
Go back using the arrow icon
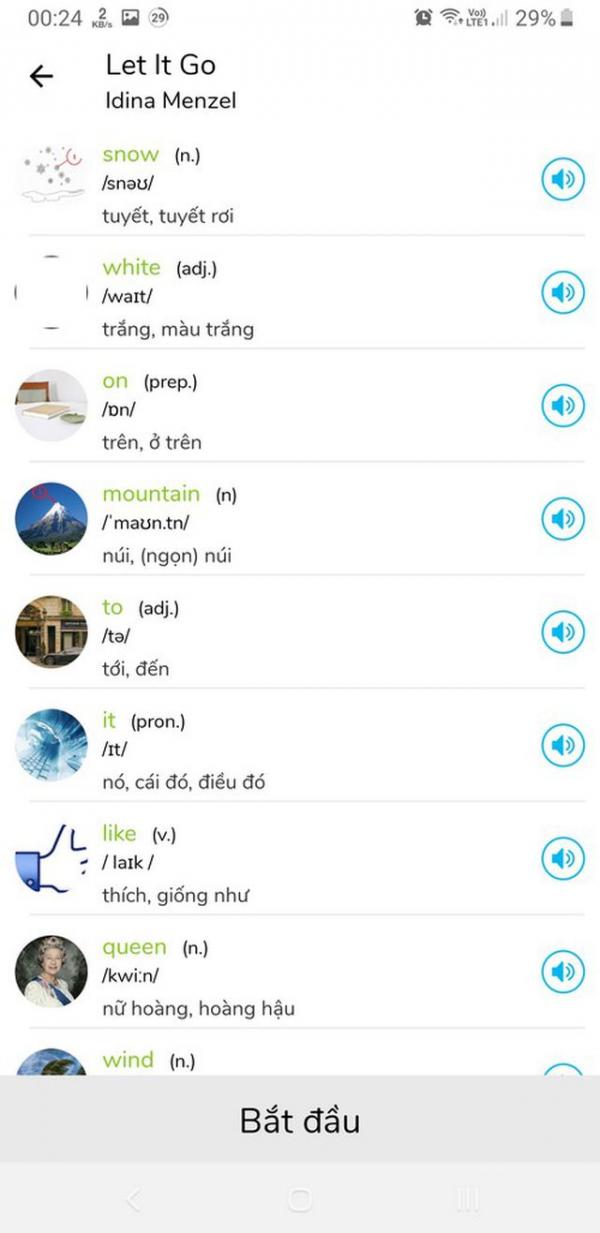41,76
